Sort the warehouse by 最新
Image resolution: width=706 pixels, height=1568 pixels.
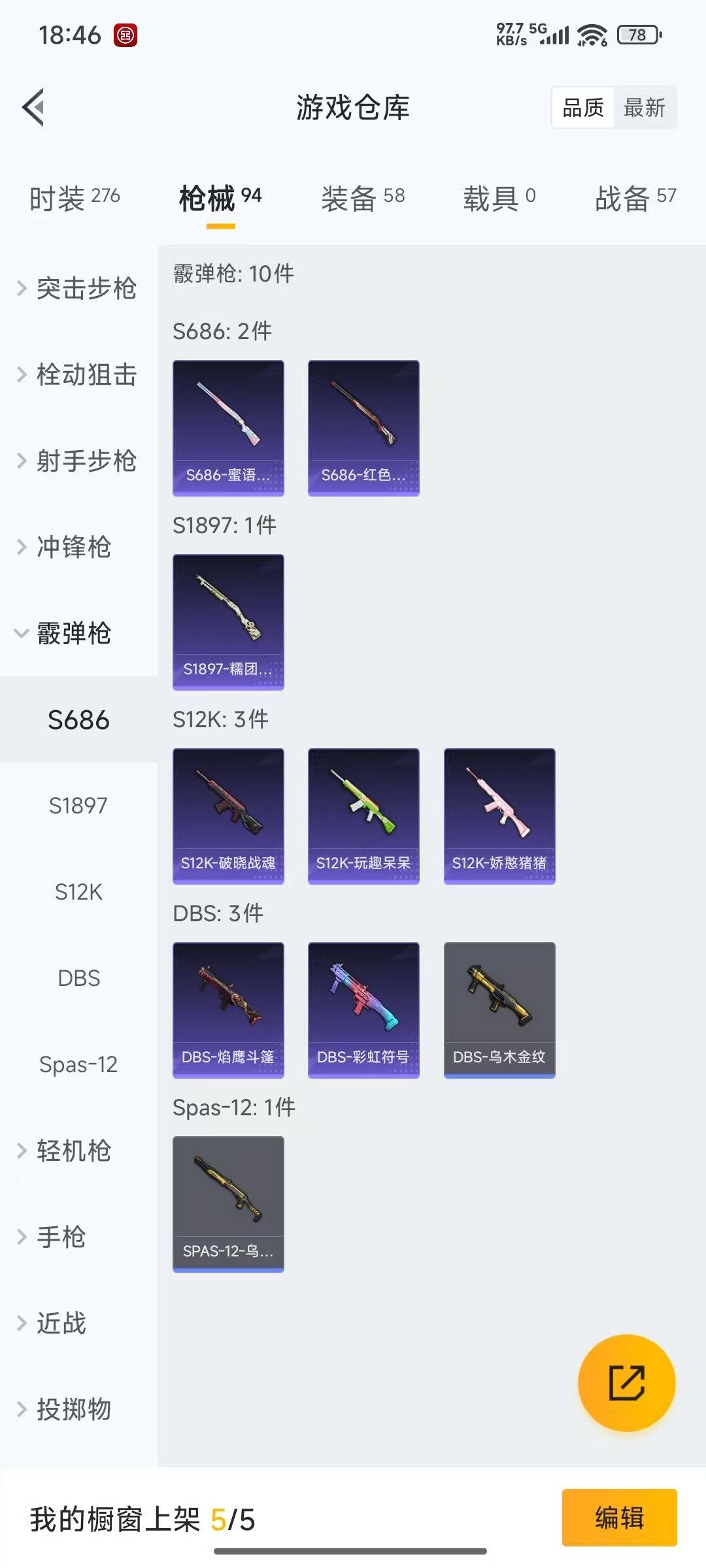point(644,108)
